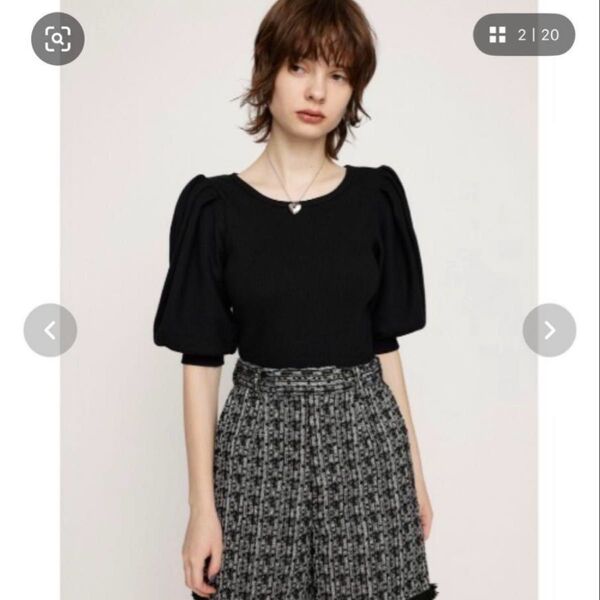Go to the next product image

[x=549, y=330]
